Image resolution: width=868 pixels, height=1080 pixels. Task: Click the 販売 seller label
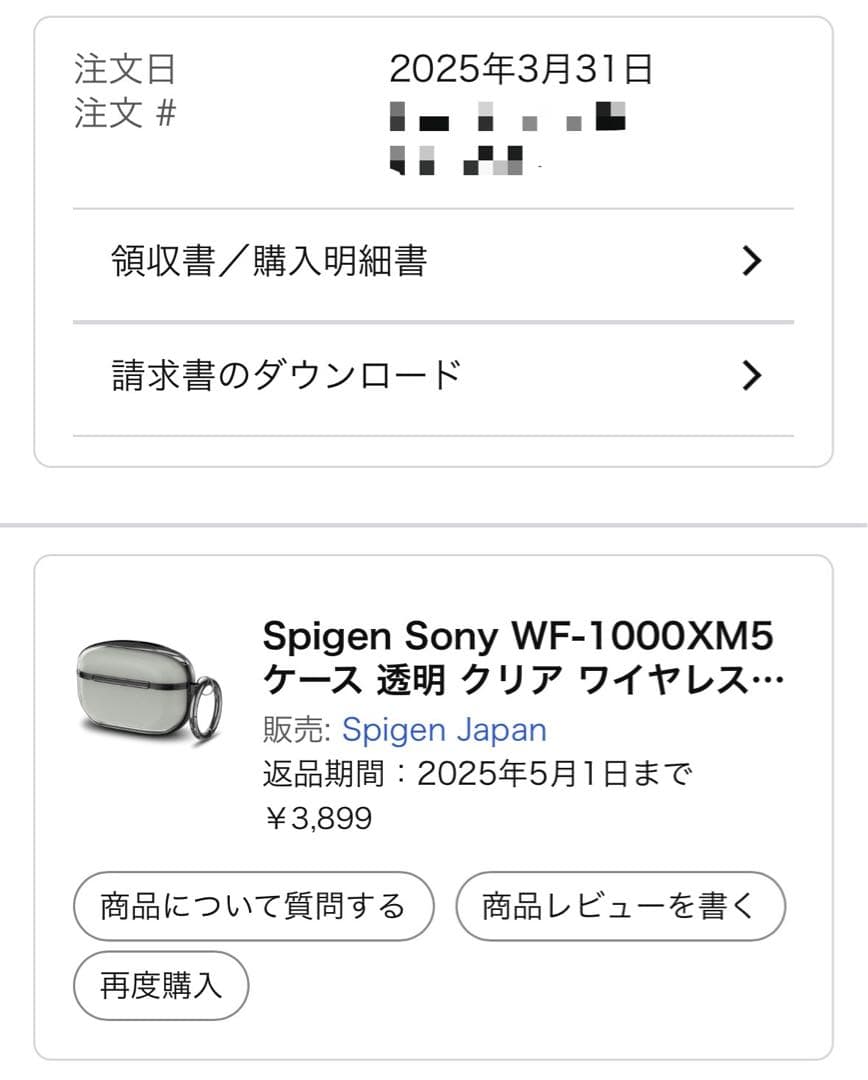point(291,730)
